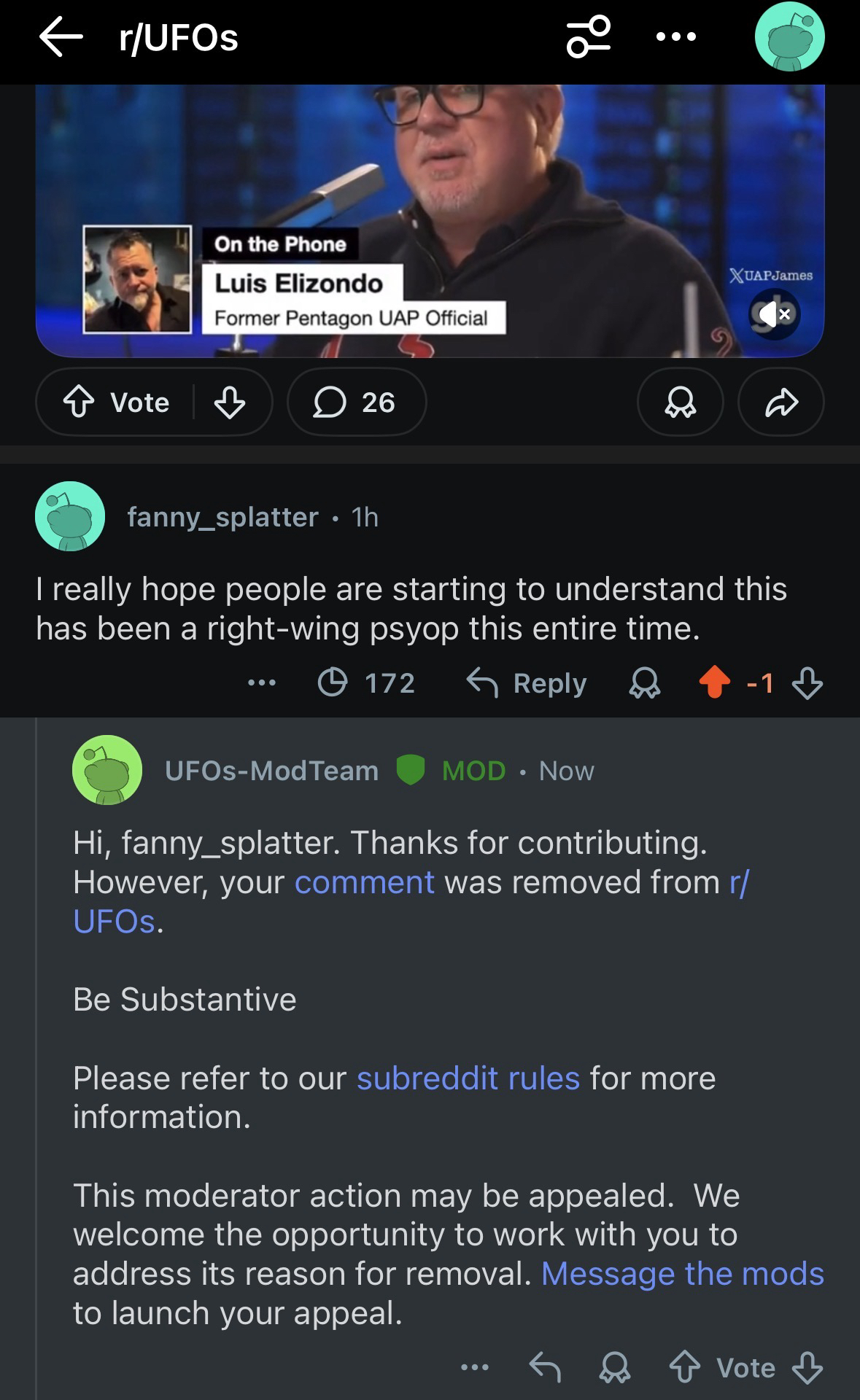Award fanny_splatter's comment
Image resolution: width=860 pixels, height=1400 pixels.
point(644,683)
